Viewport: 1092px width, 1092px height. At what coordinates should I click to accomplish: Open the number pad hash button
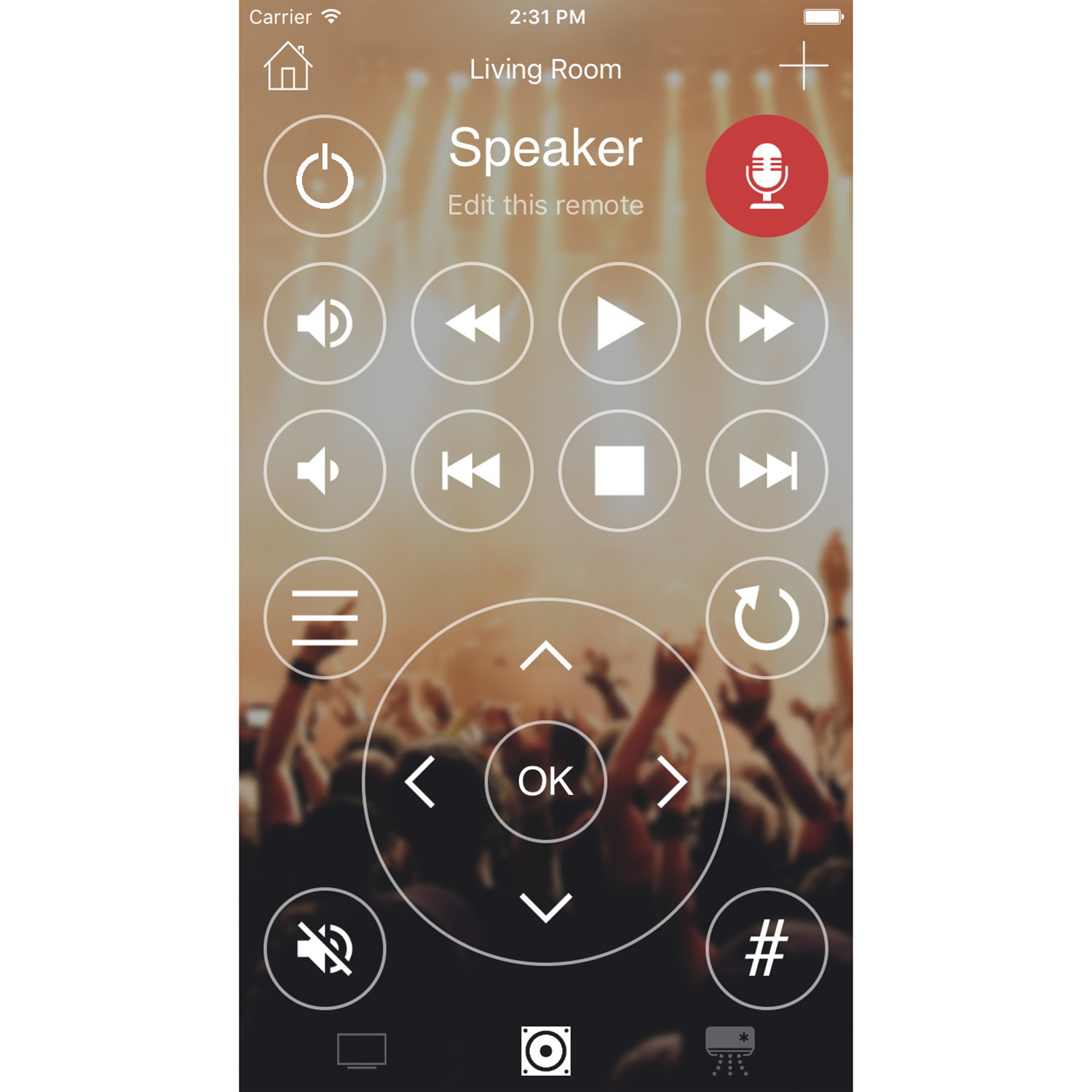766,948
